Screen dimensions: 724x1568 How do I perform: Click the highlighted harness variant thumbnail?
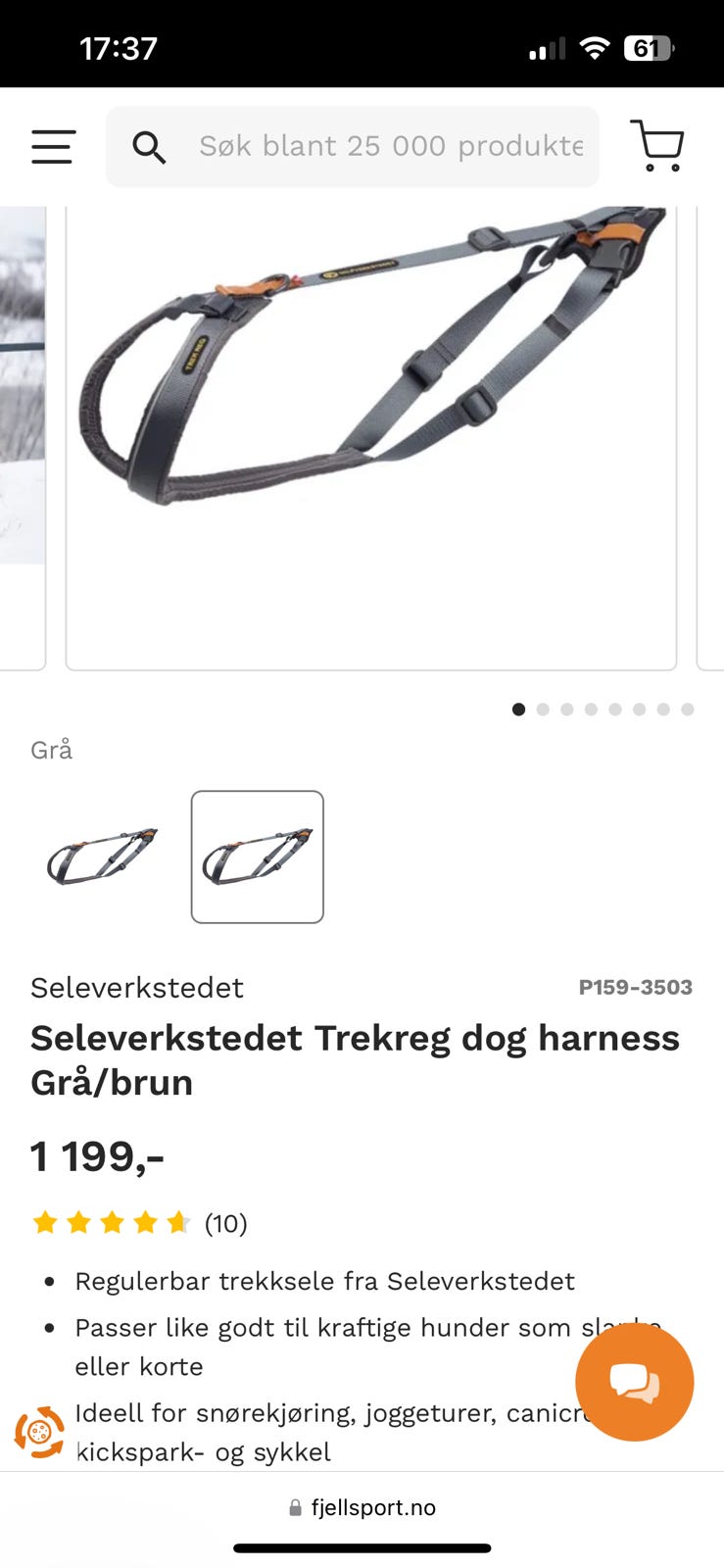pyautogui.click(x=256, y=857)
